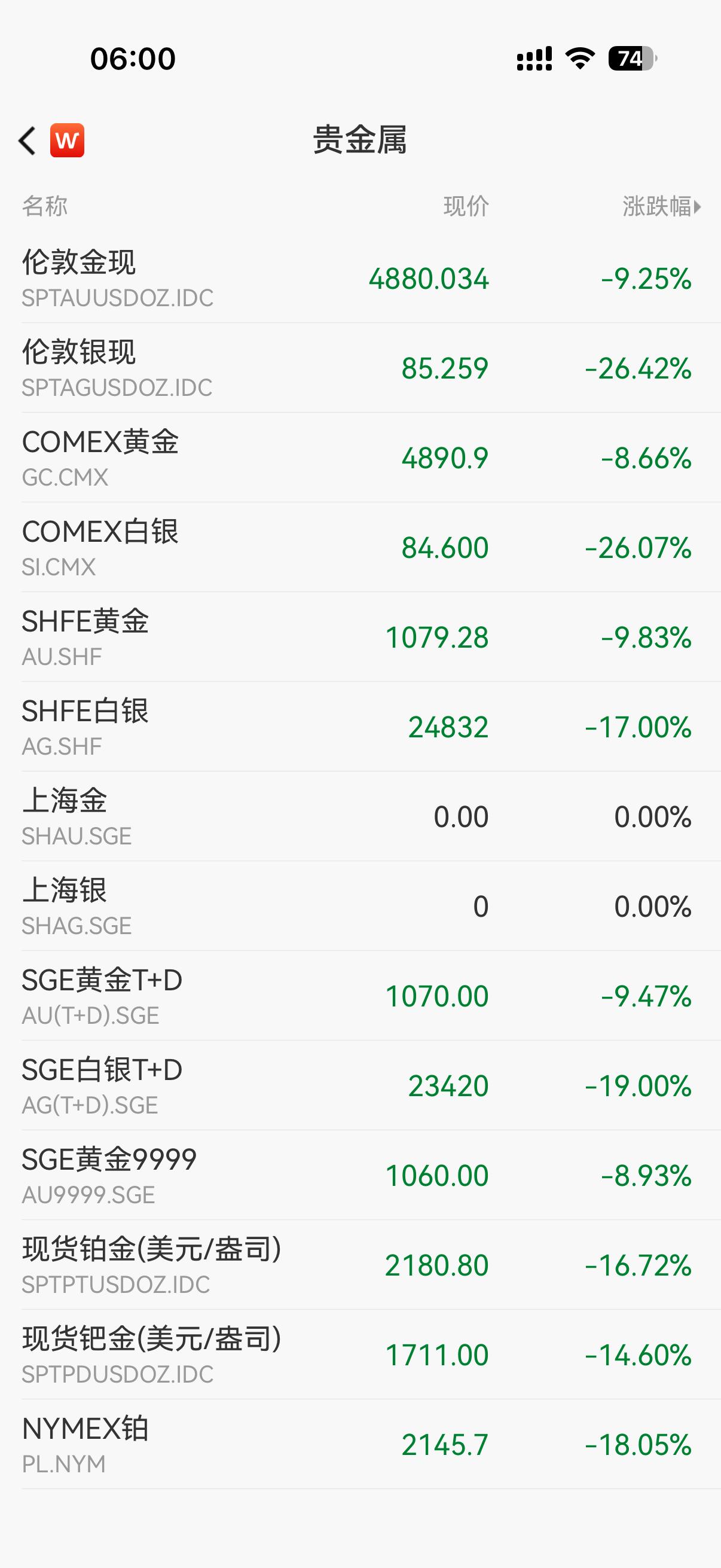View COMEX白银 quote

point(360,547)
